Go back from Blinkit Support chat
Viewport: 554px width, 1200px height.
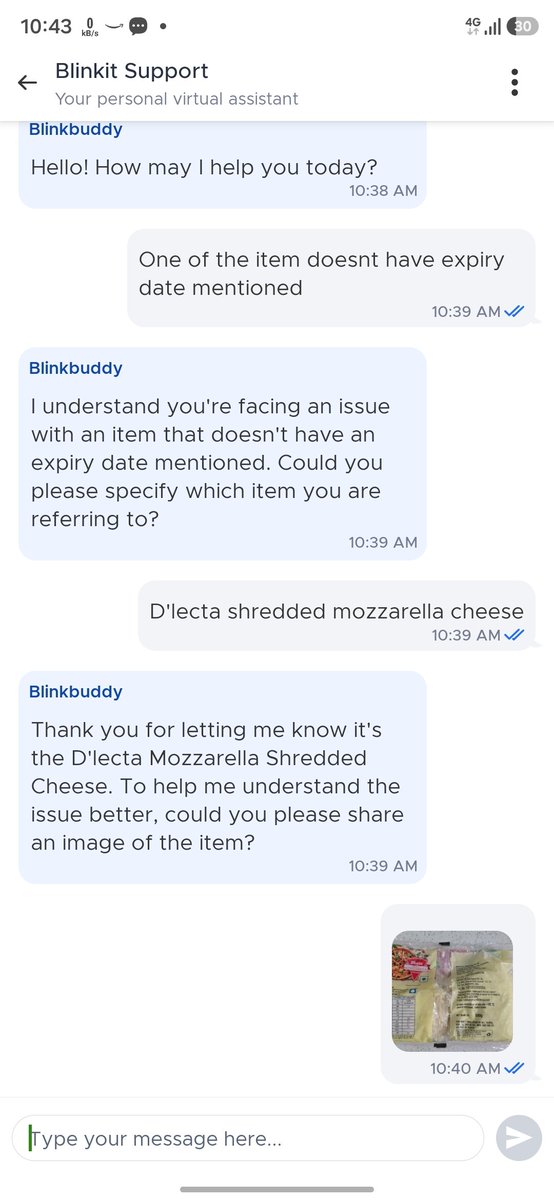click(x=27, y=83)
